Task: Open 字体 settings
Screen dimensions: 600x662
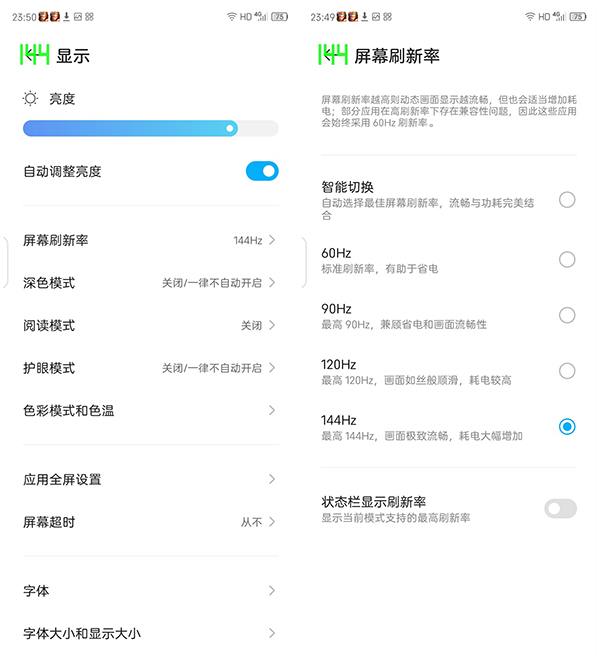Action: [x=150, y=591]
